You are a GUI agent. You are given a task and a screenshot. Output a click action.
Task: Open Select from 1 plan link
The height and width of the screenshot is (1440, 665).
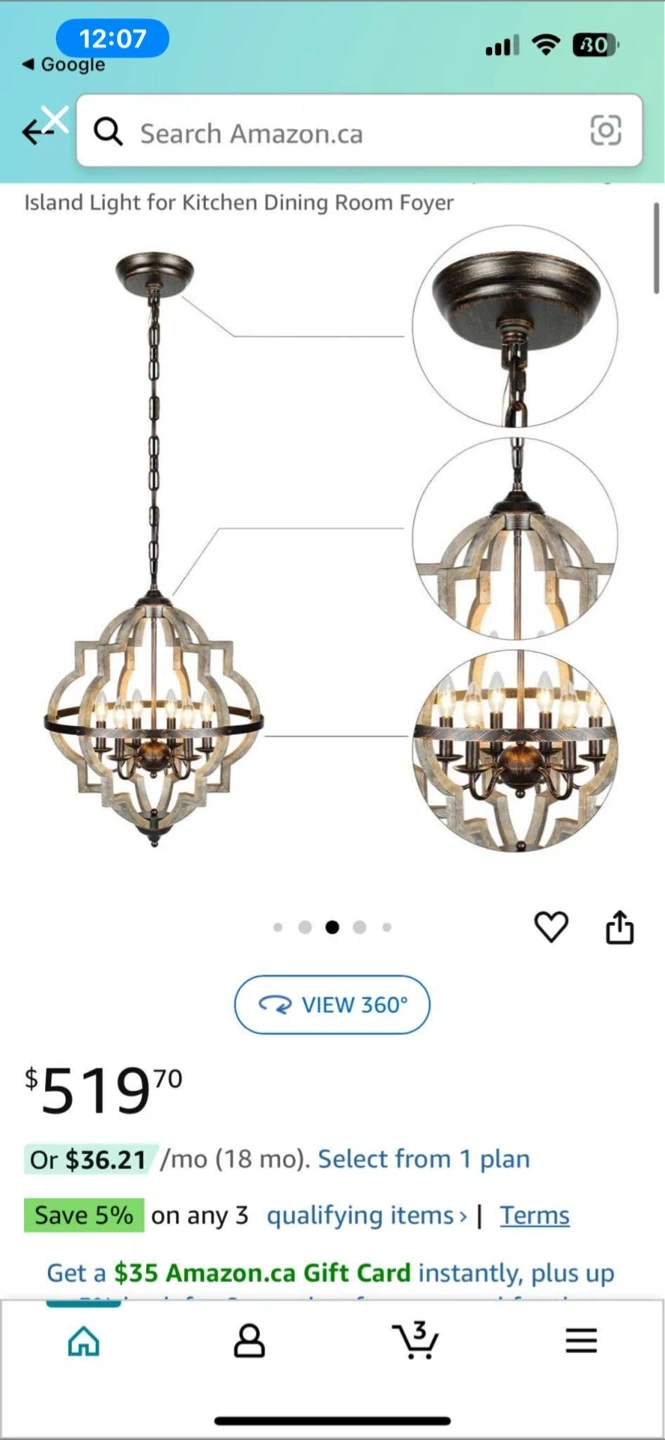click(x=424, y=1159)
